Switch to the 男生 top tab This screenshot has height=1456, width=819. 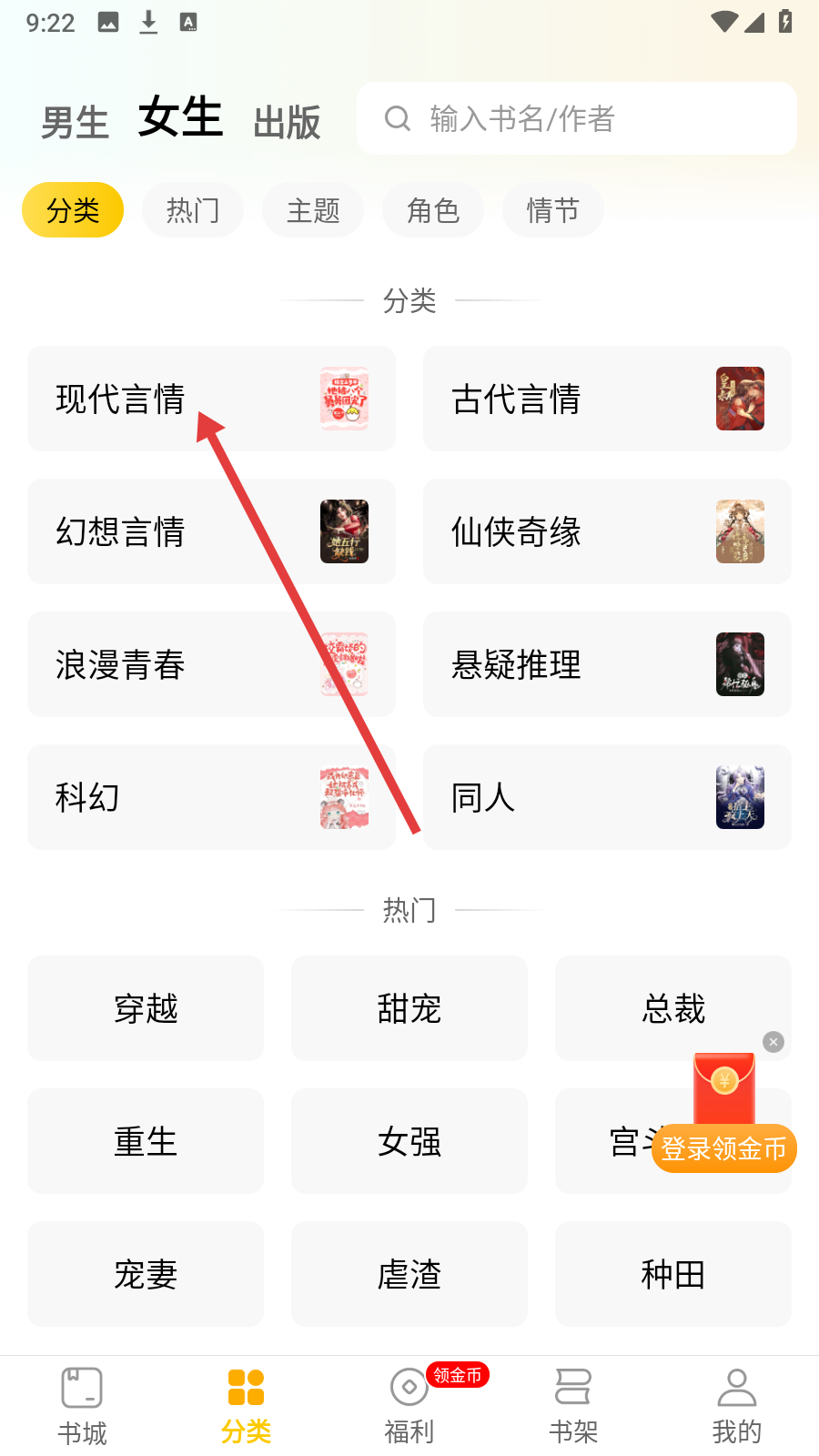tap(75, 123)
